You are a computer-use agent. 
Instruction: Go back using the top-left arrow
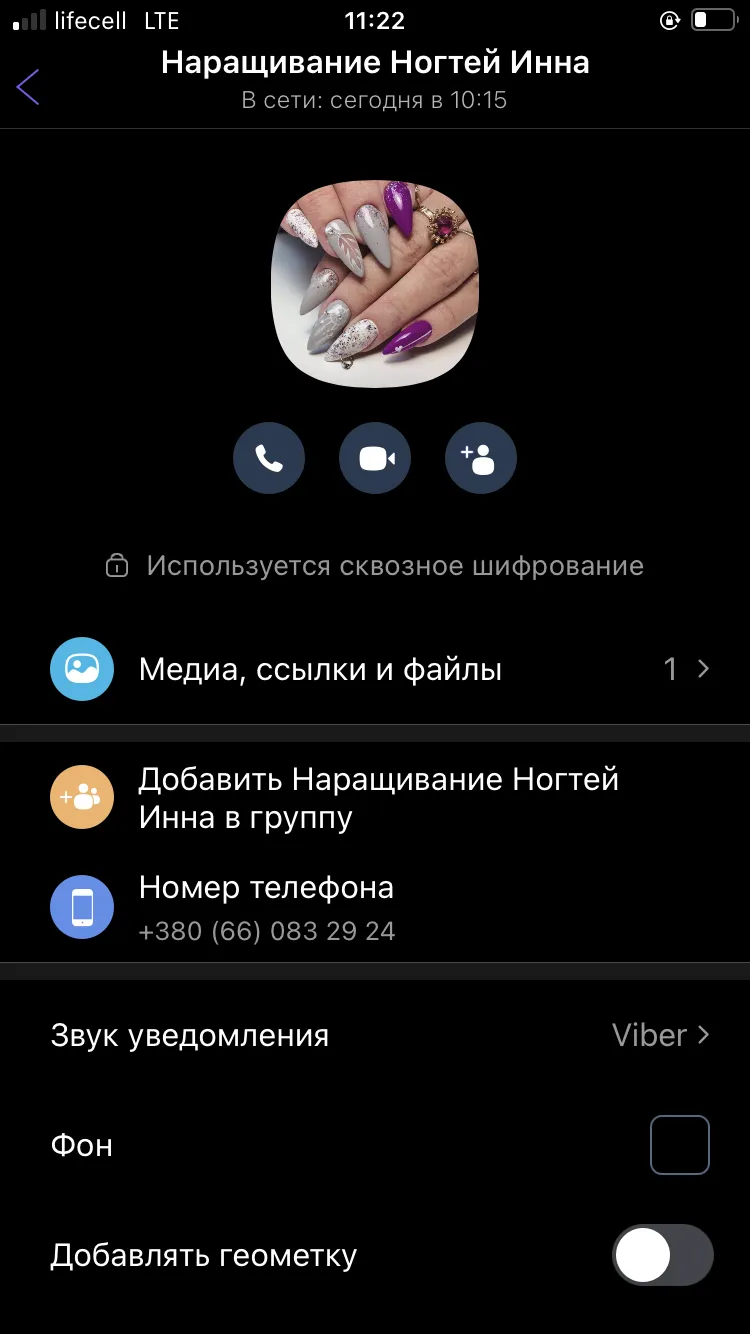(28, 87)
